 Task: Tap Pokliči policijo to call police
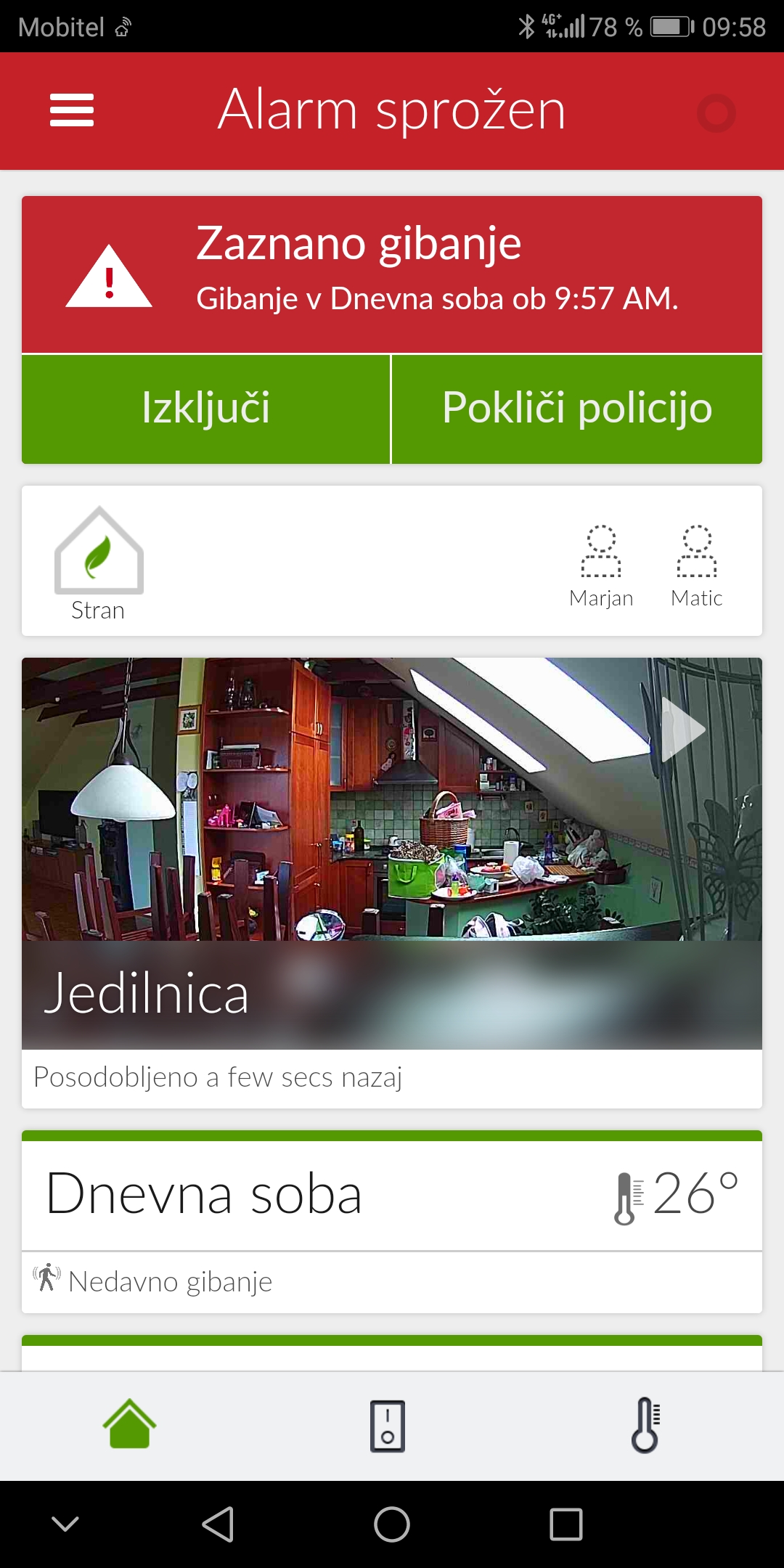[x=577, y=409]
